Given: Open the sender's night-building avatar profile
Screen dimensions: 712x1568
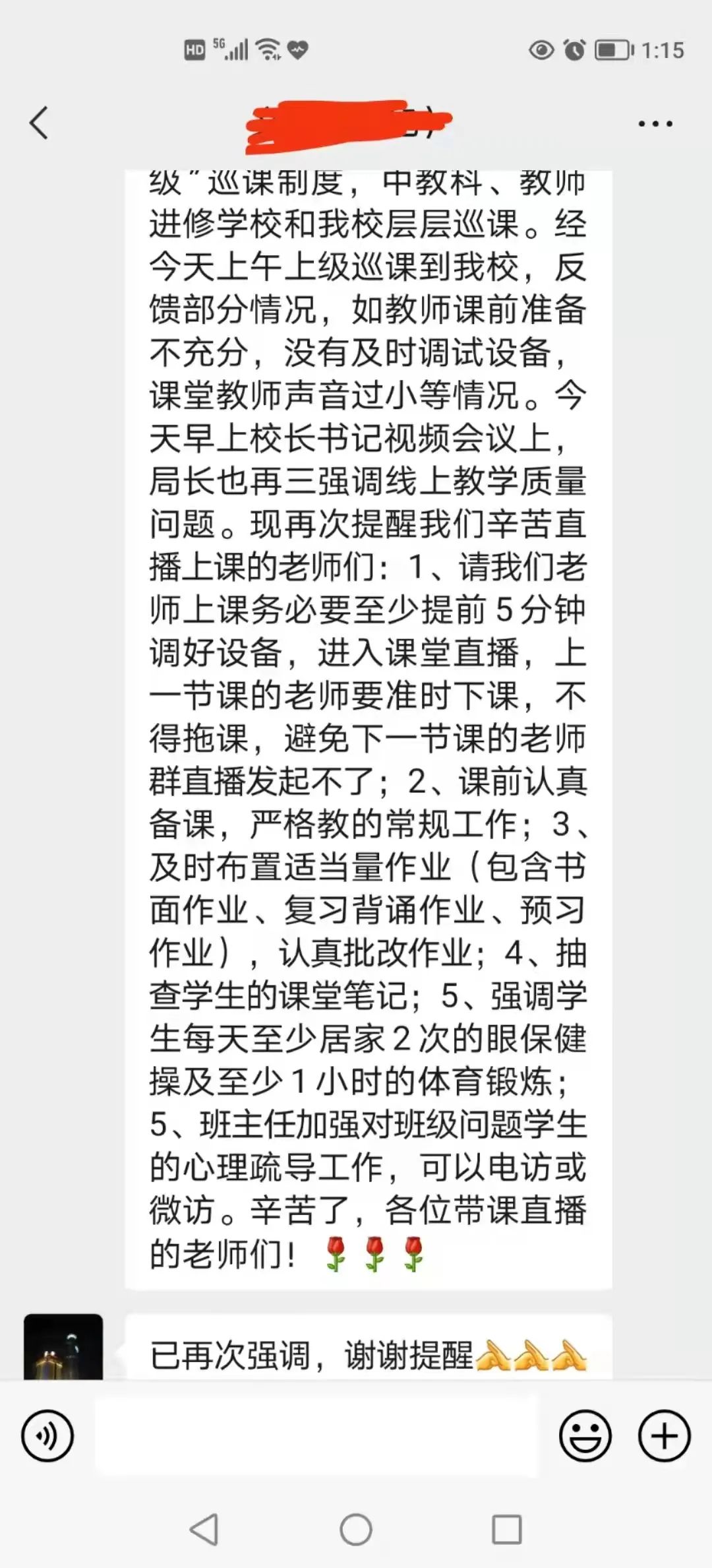Looking at the screenshot, I should (x=63, y=1346).
